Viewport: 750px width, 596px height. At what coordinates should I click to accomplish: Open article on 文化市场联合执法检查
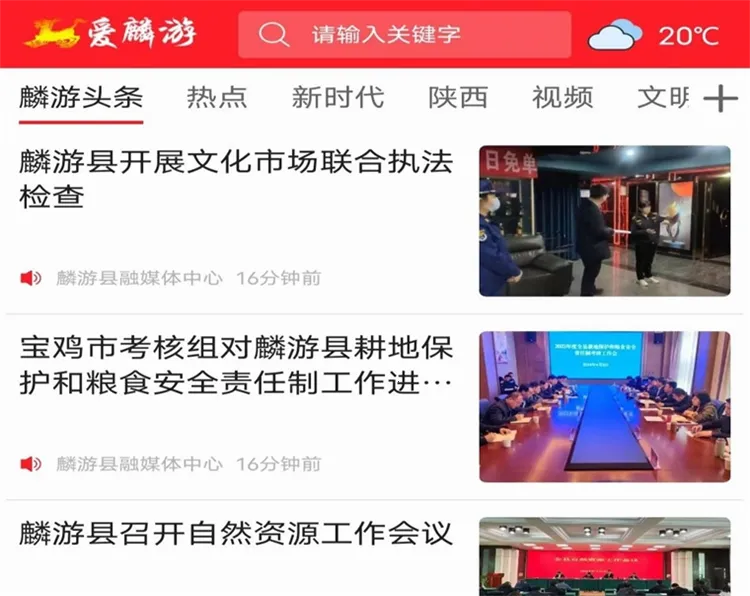tap(236, 178)
